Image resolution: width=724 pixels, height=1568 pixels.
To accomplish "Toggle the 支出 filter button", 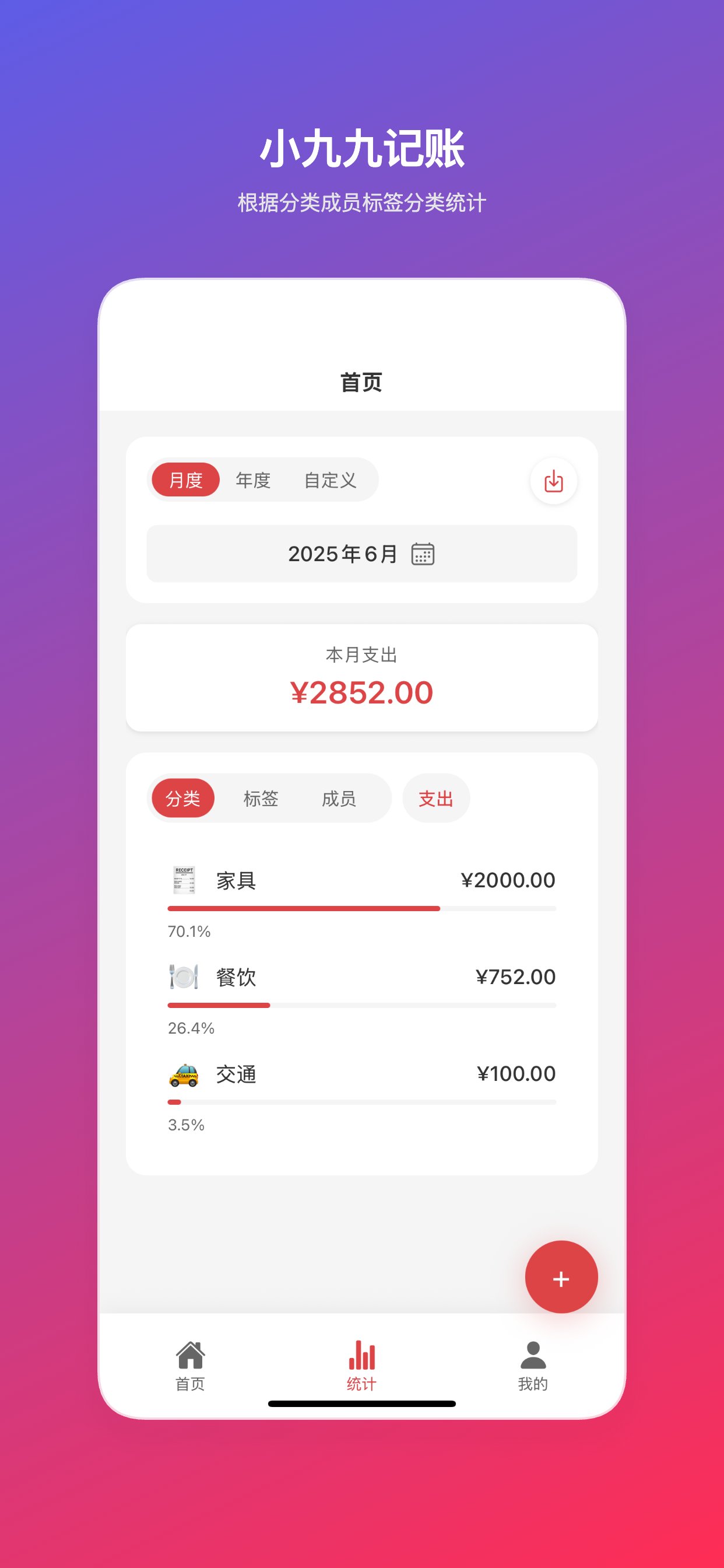I will [x=435, y=799].
